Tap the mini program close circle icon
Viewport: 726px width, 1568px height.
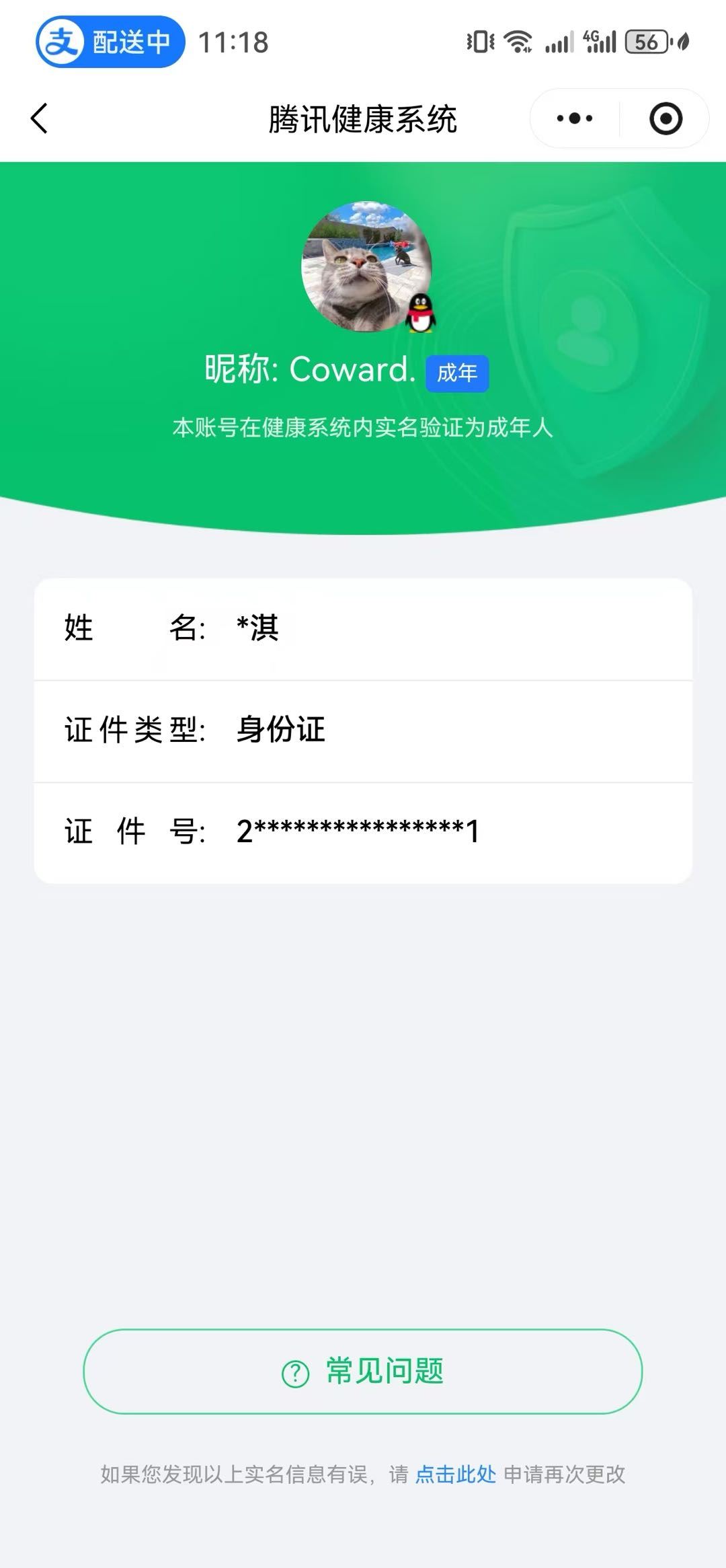click(x=665, y=118)
